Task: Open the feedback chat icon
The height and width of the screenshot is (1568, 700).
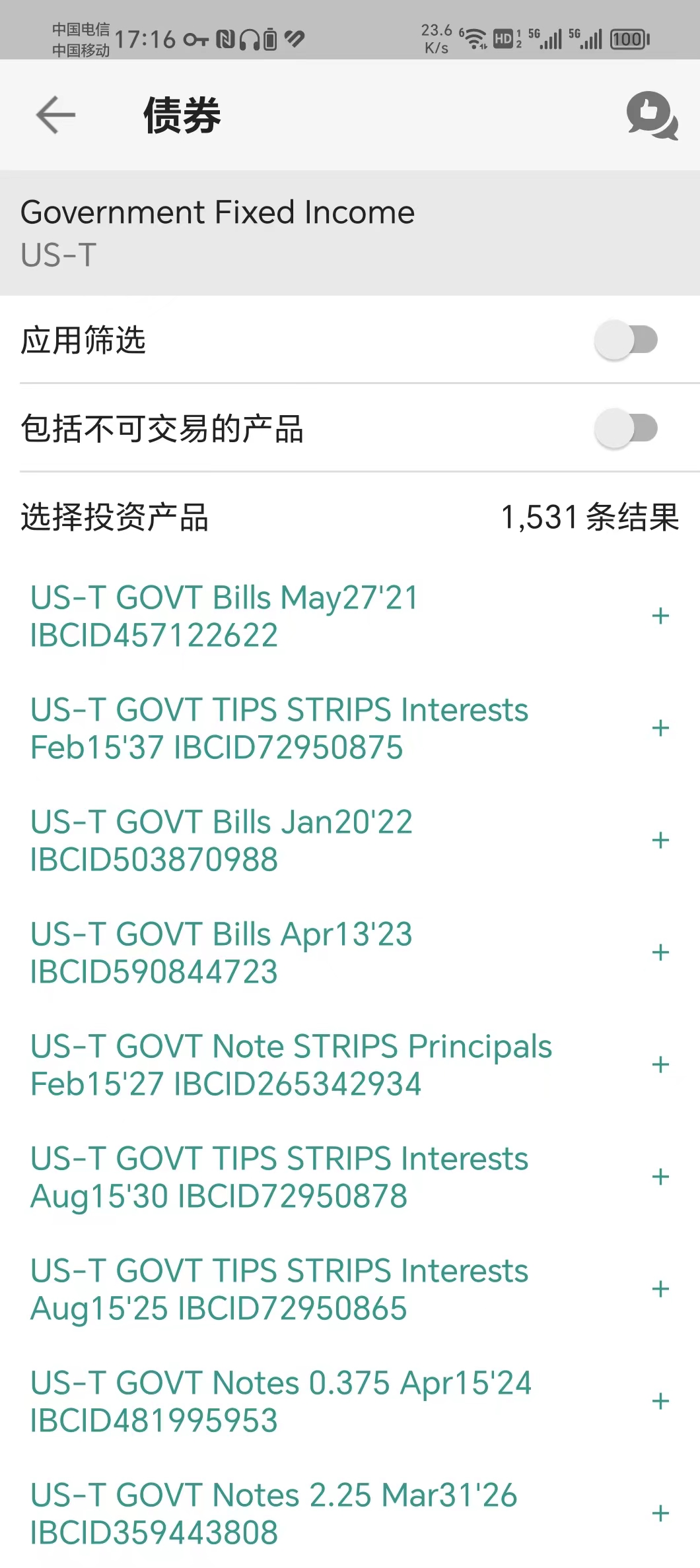Action: point(652,115)
